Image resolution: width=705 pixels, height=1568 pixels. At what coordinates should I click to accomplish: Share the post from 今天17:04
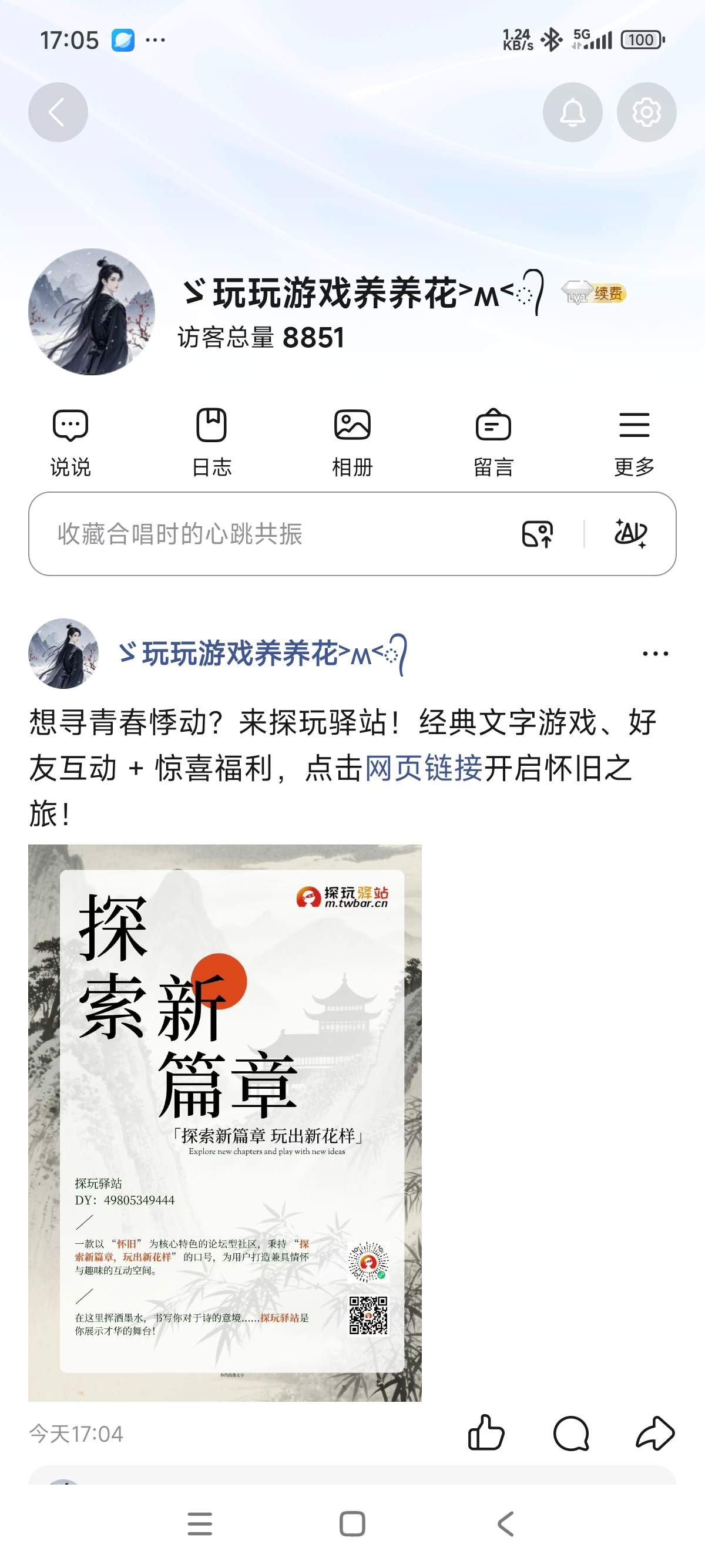pyautogui.click(x=655, y=1433)
